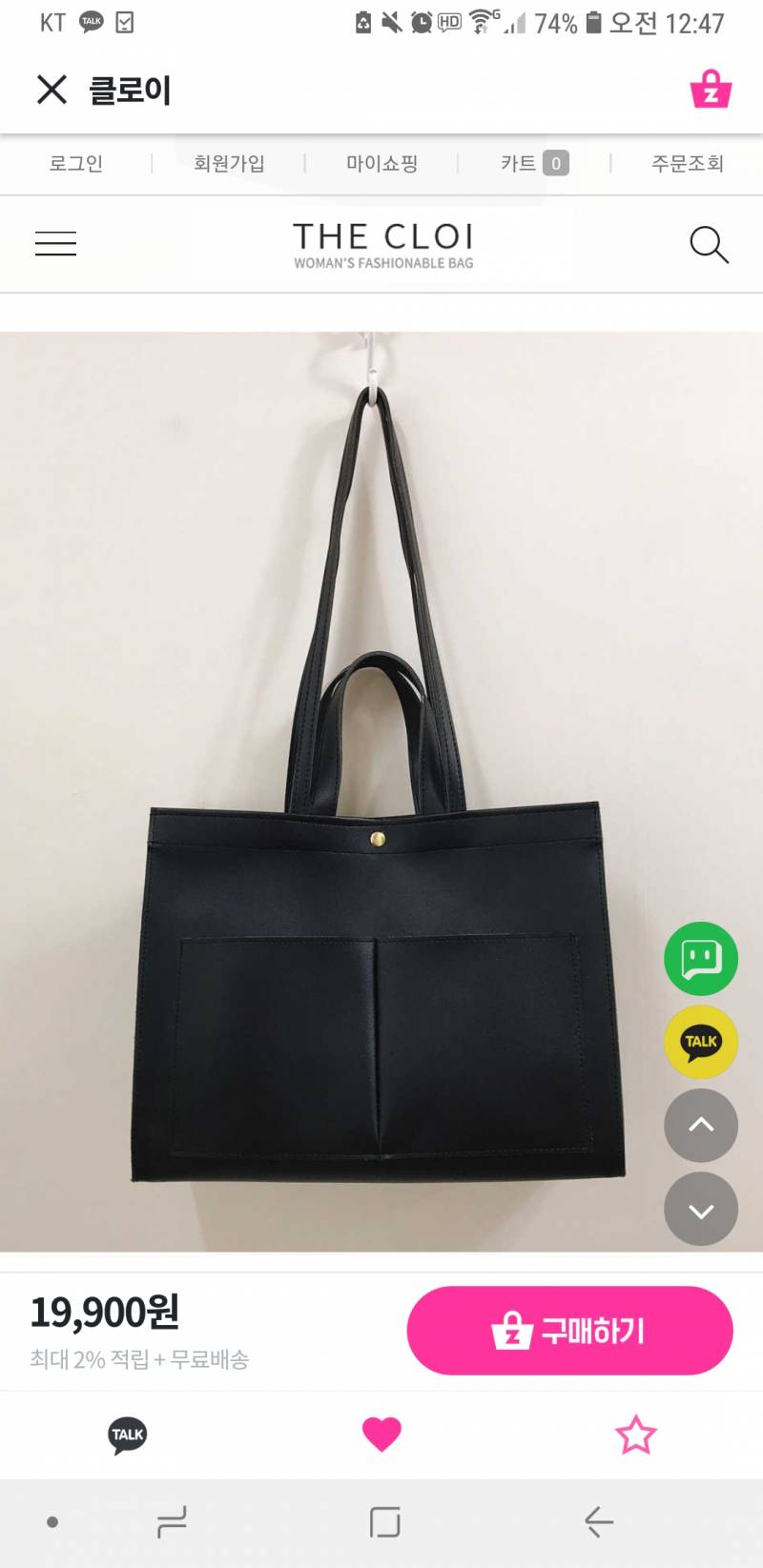This screenshot has width=763, height=1568.
Task: Go to 로그인 login page
Action: [76, 164]
